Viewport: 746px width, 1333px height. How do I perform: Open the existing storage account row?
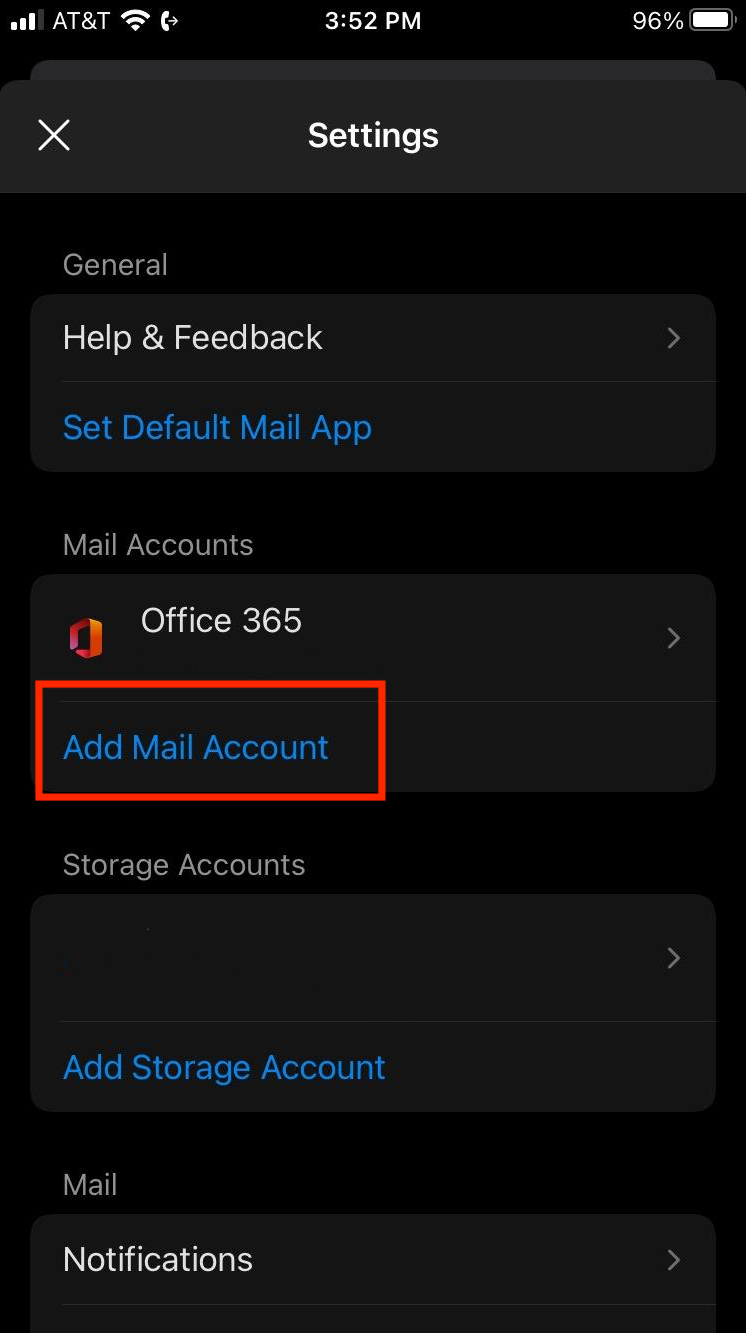373,958
